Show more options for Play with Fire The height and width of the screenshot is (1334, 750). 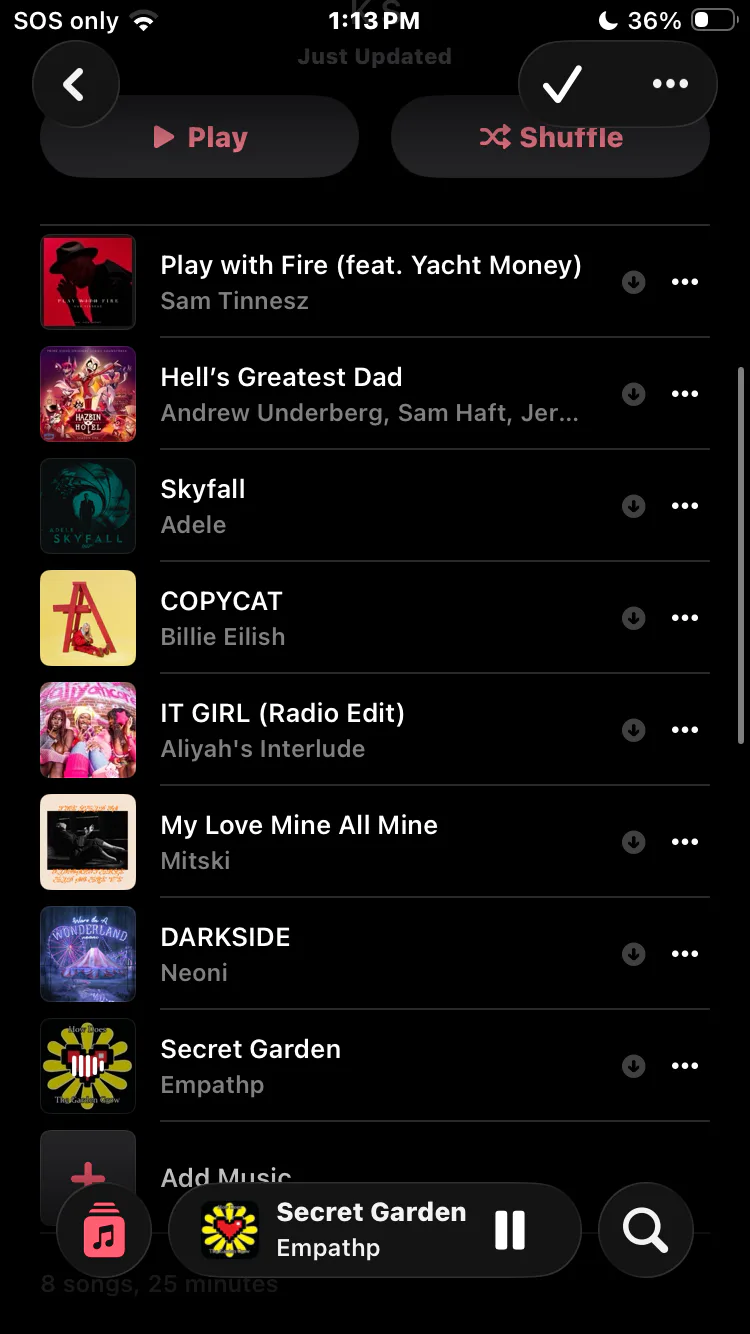click(x=685, y=282)
